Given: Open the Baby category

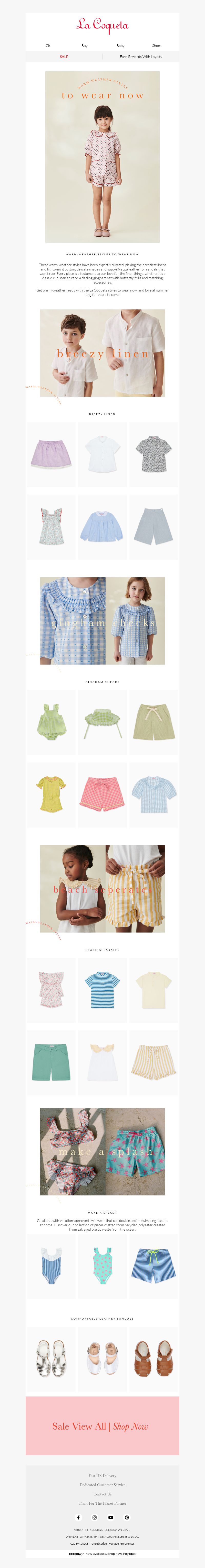Looking at the screenshot, I should [x=120, y=46].
